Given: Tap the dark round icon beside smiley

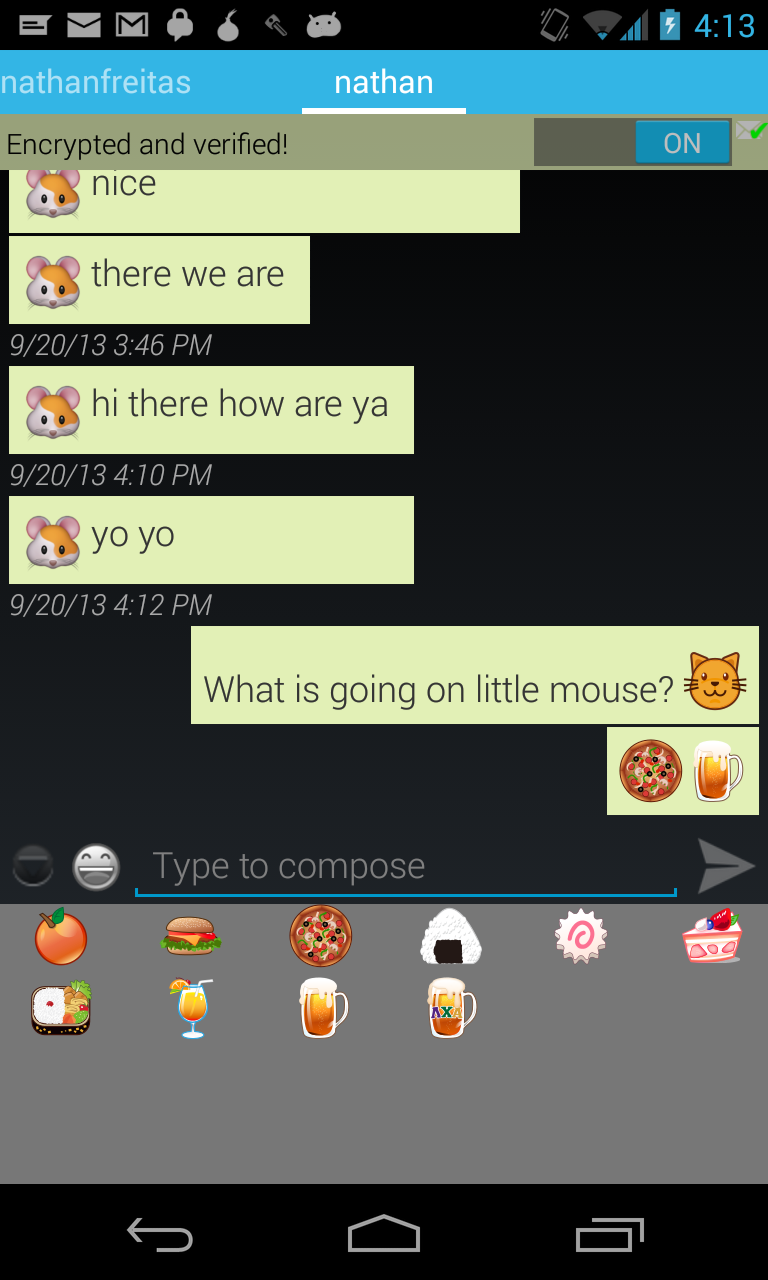Looking at the screenshot, I should click(x=33, y=866).
